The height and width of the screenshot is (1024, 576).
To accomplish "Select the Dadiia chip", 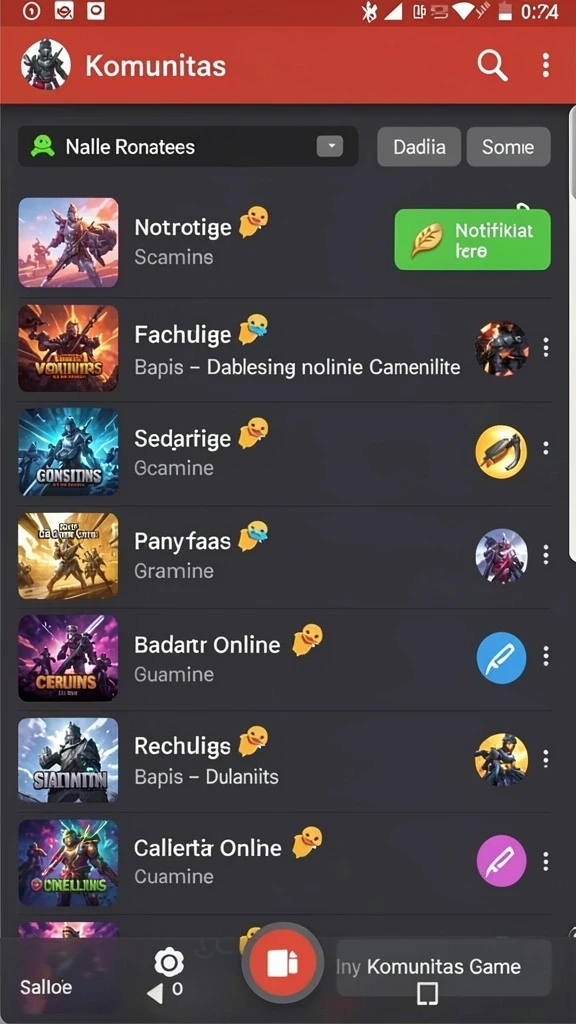I will (x=419, y=146).
